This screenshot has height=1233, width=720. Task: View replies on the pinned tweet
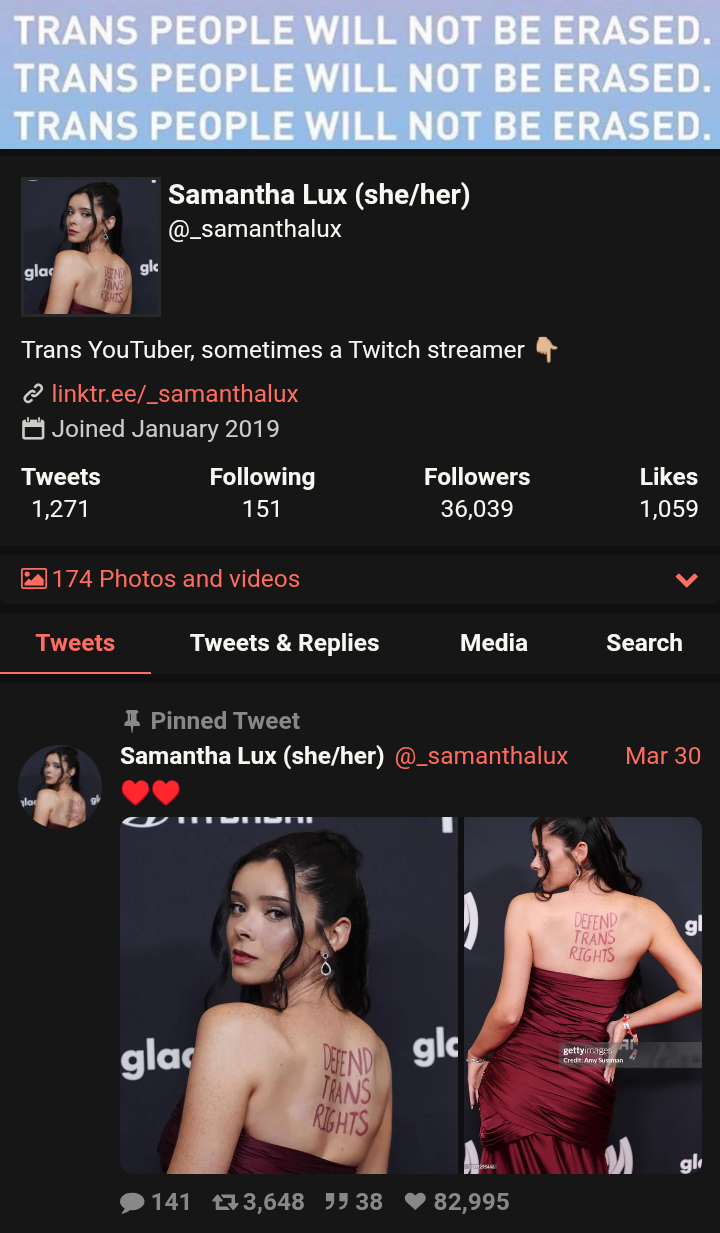pos(155,1202)
